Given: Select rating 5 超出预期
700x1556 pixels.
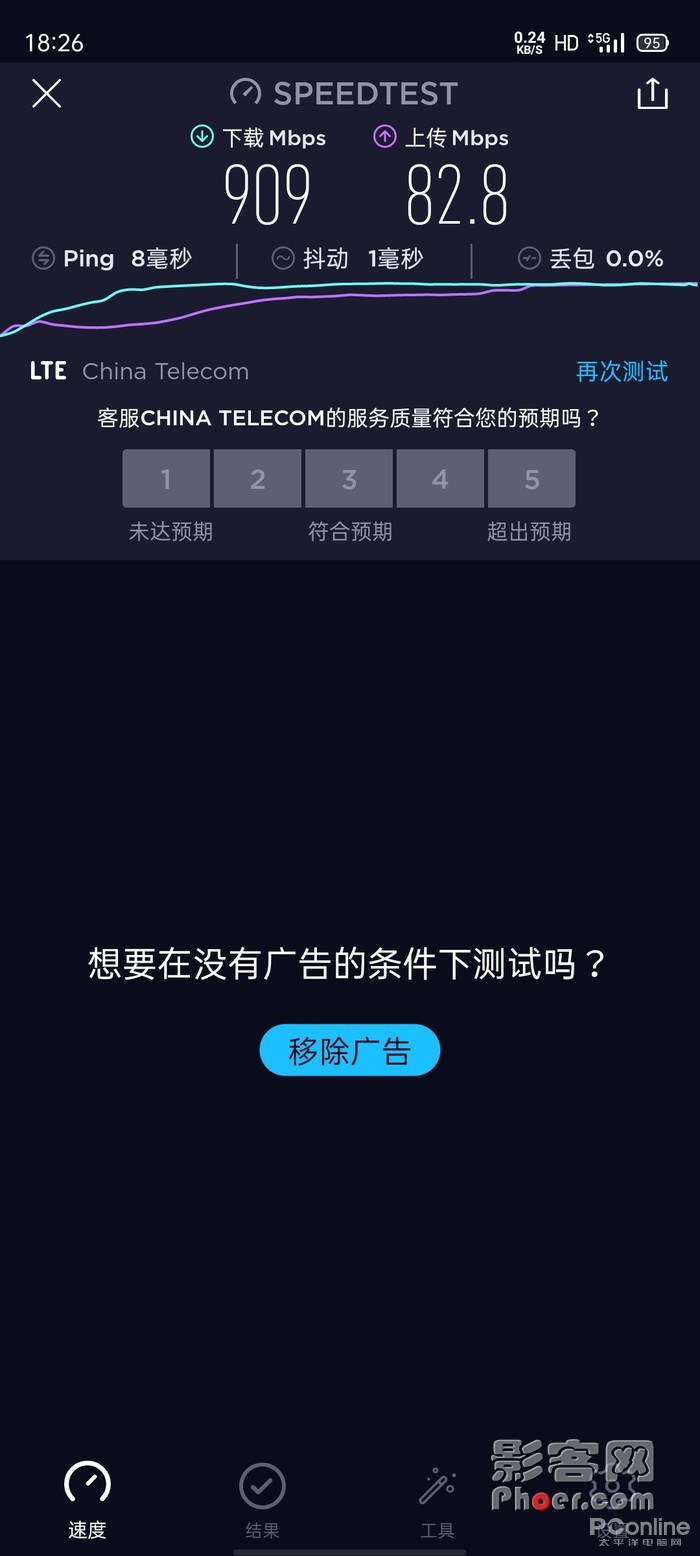Looking at the screenshot, I should click(x=531, y=479).
